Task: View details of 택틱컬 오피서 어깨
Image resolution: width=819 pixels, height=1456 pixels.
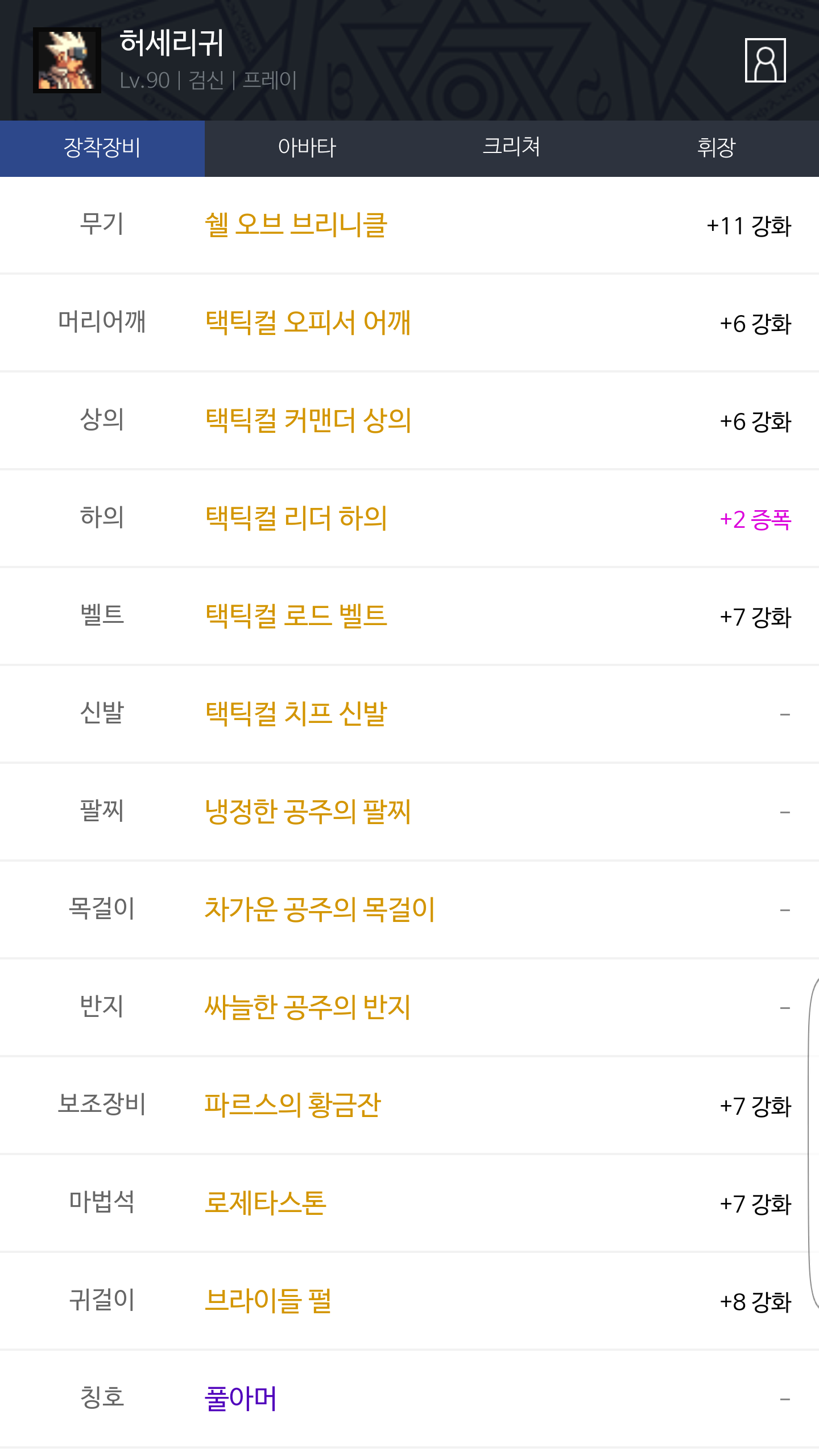Action: (308, 323)
